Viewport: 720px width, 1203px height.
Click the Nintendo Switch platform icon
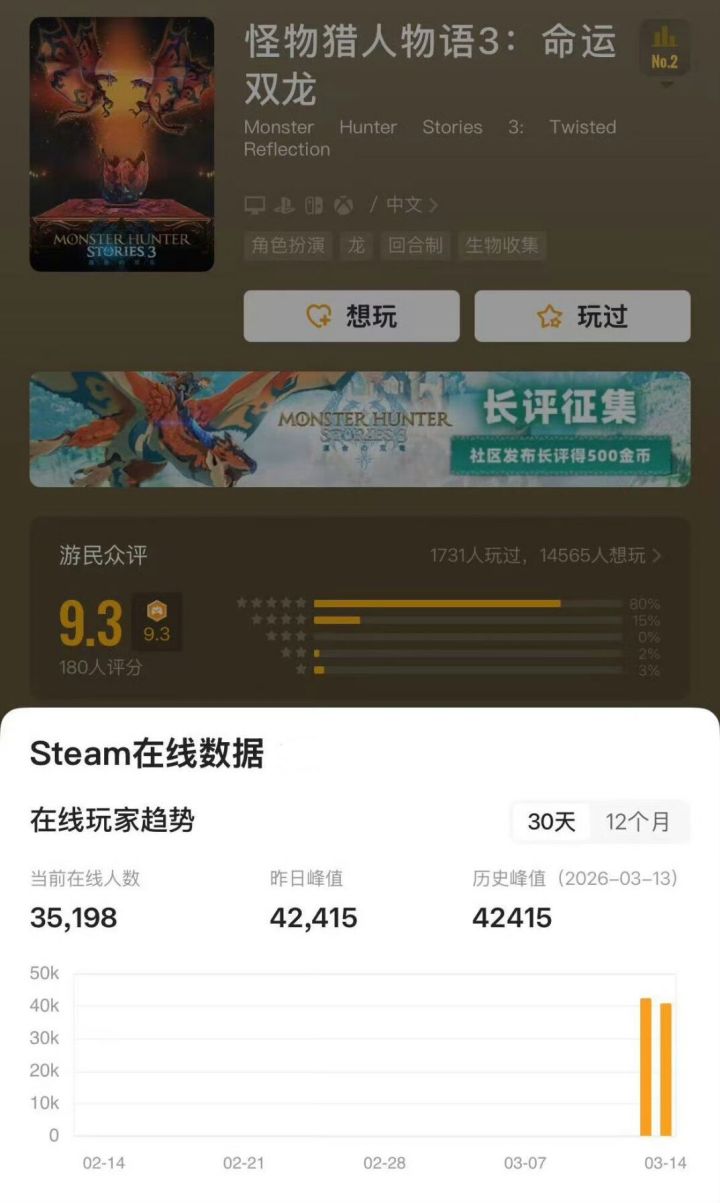pos(313,205)
